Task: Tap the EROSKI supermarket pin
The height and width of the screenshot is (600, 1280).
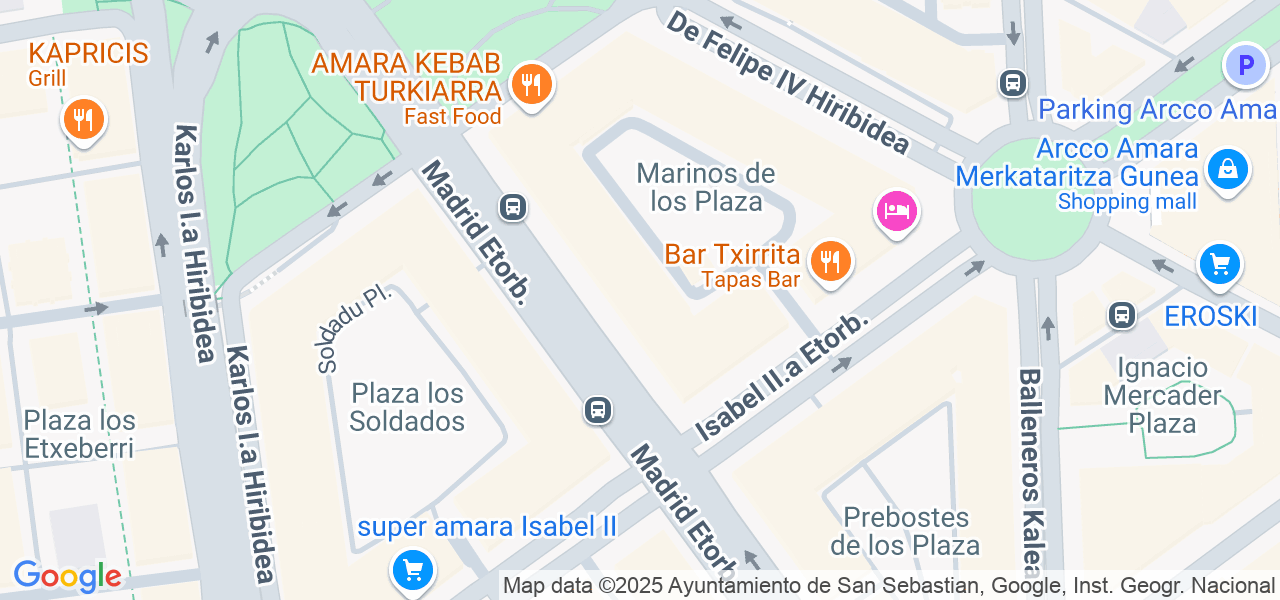Action: (x=1219, y=265)
